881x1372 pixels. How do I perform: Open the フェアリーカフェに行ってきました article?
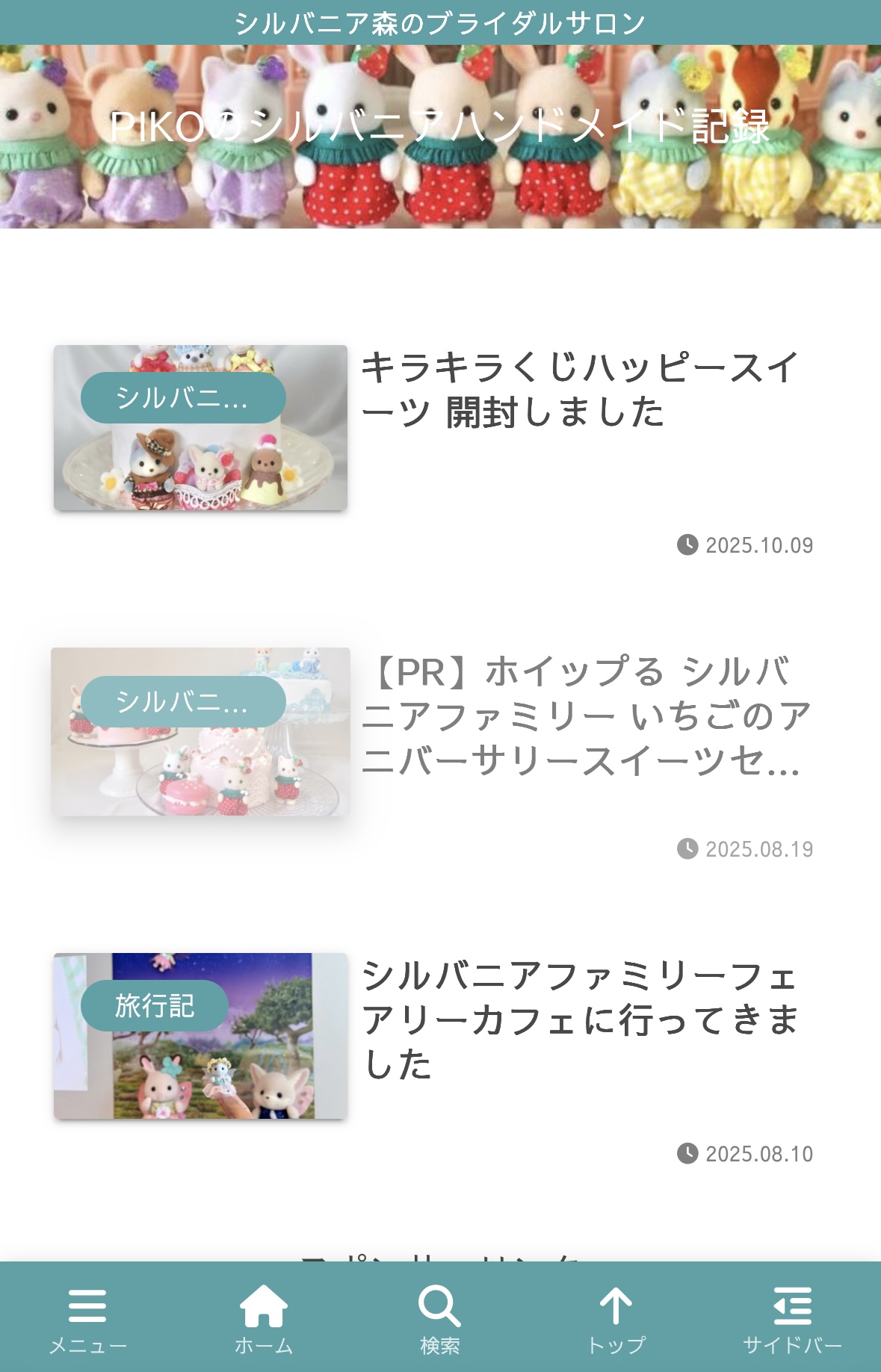580,1019
